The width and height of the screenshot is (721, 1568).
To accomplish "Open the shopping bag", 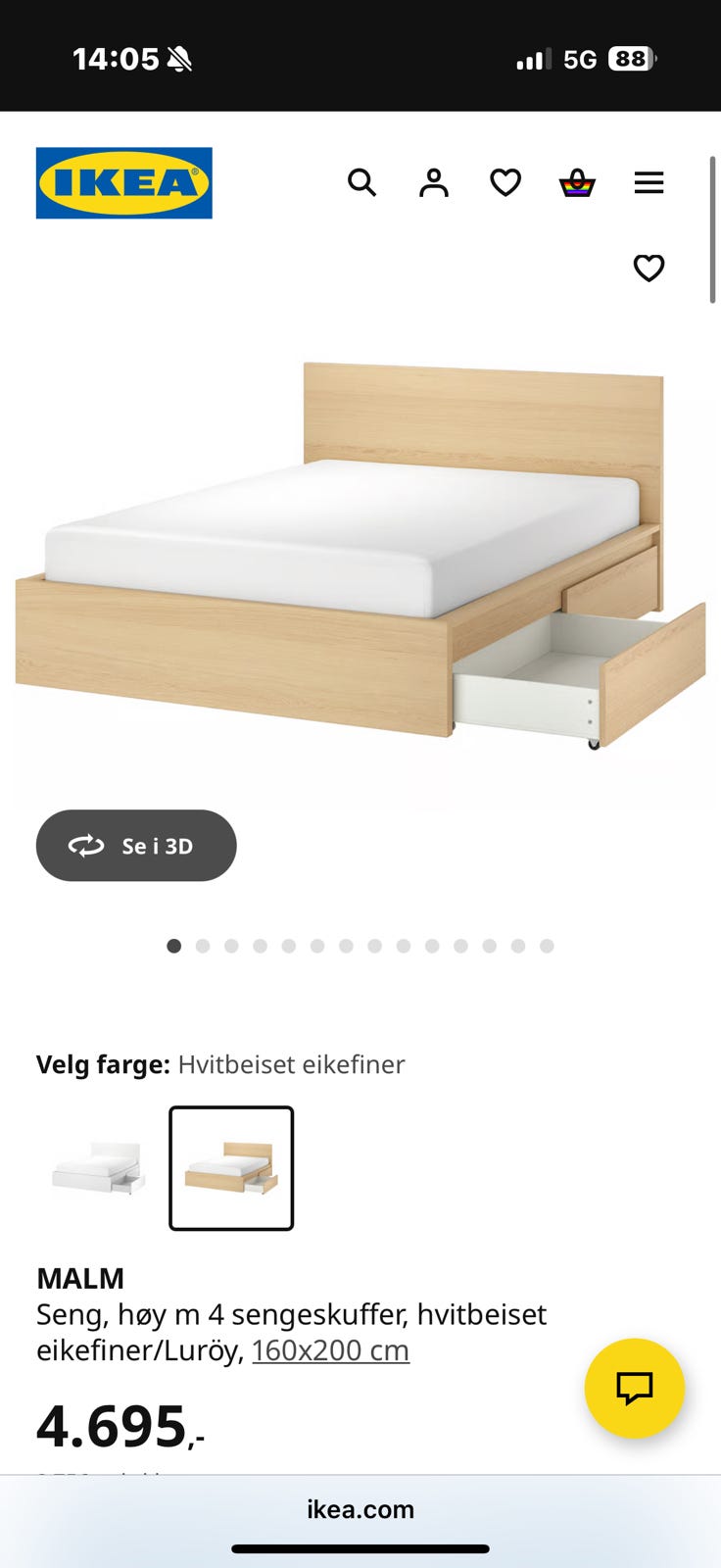I will 577,182.
